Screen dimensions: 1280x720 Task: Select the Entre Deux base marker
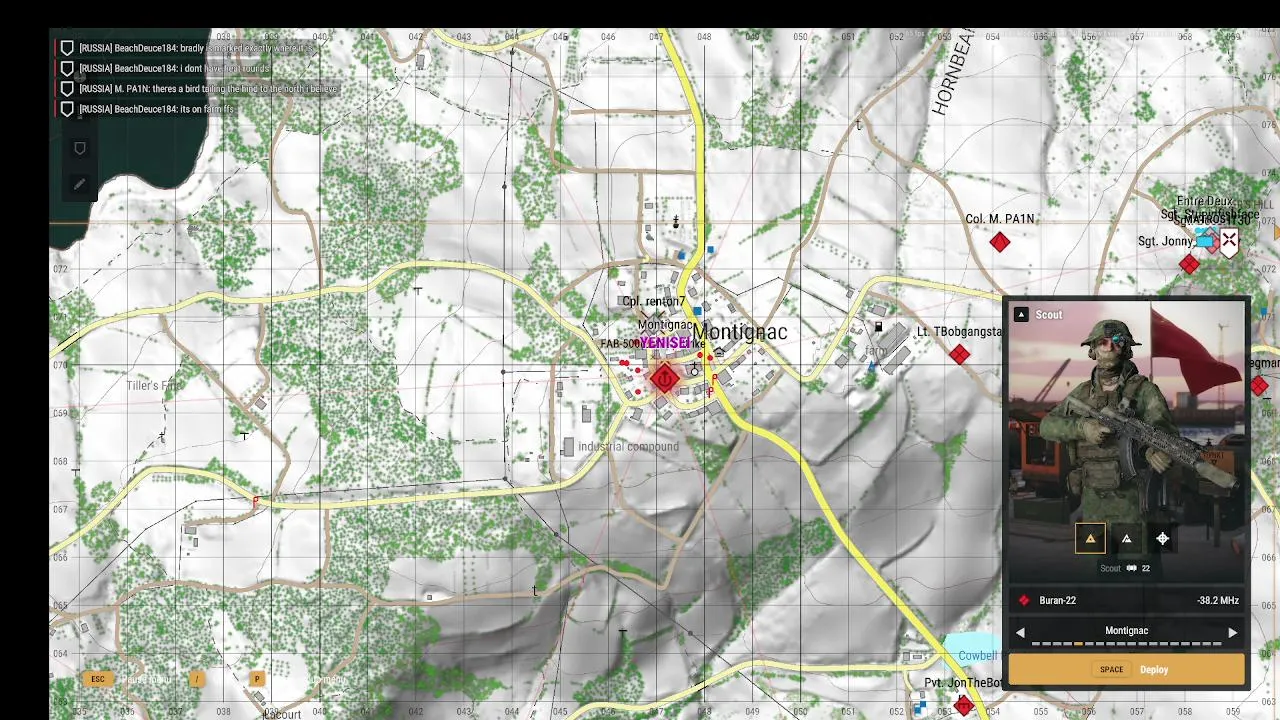click(x=1229, y=240)
